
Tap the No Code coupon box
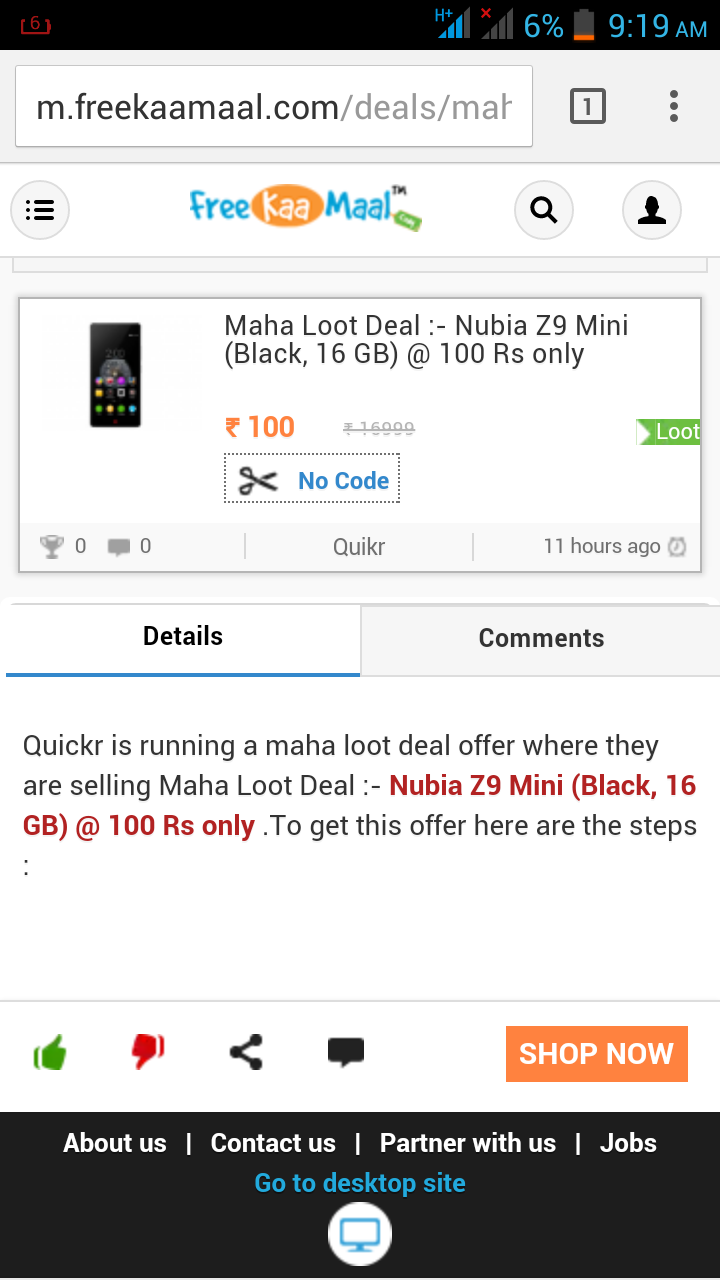coord(312,481)
